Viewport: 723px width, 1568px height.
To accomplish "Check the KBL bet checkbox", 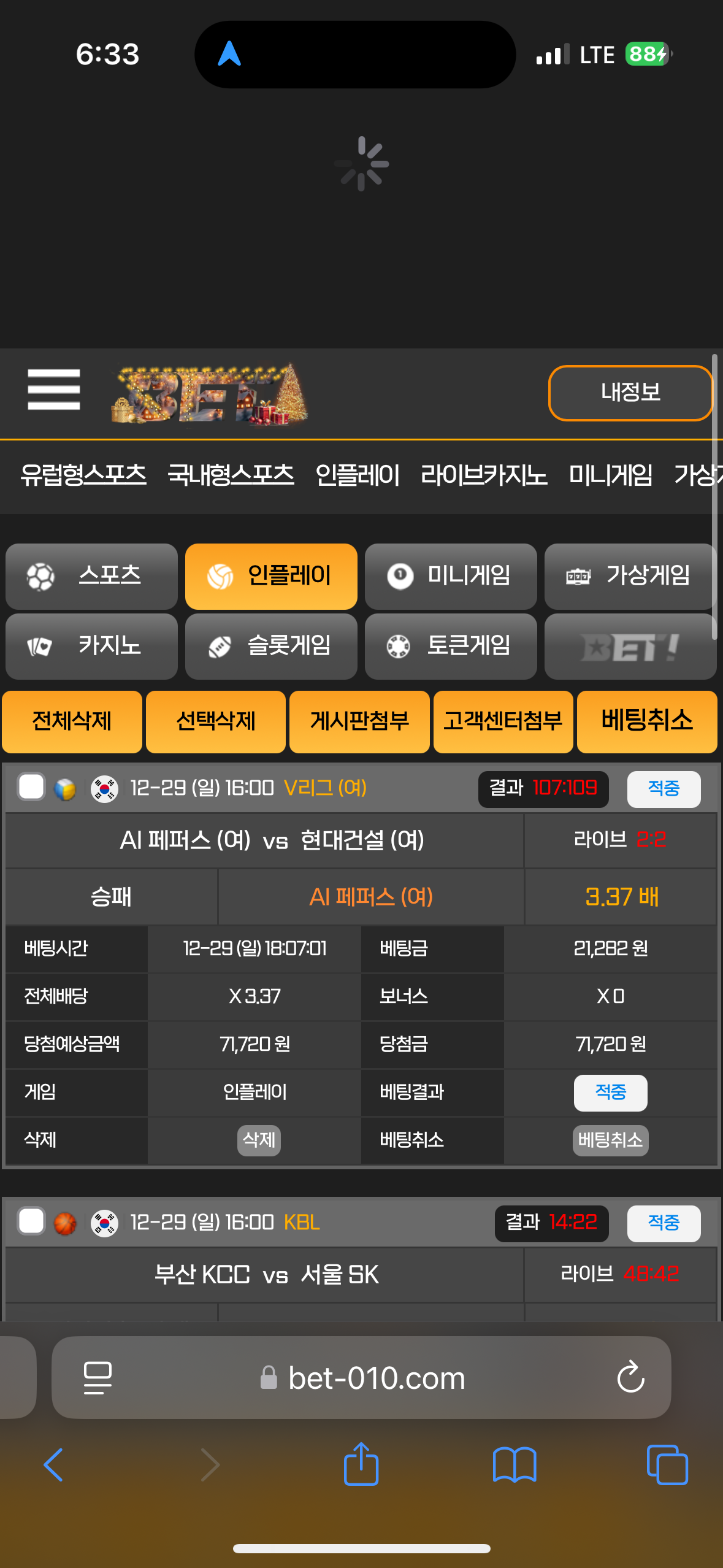I will tap(31, 1221).
